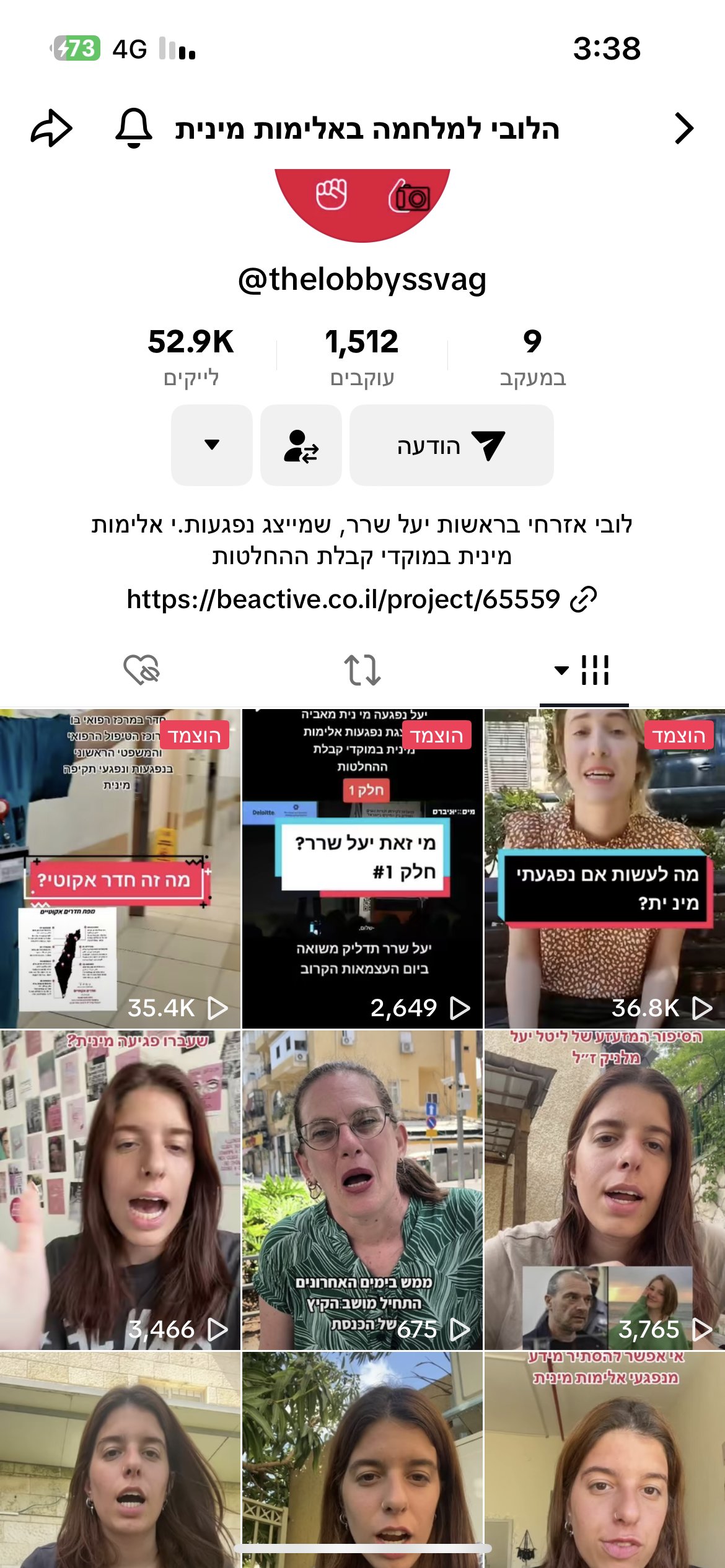The width and height of the screenshot is (725, 1568).
Task: Switch to the liked videos tab
Action: pyautogui.click(x=141, y=670)
